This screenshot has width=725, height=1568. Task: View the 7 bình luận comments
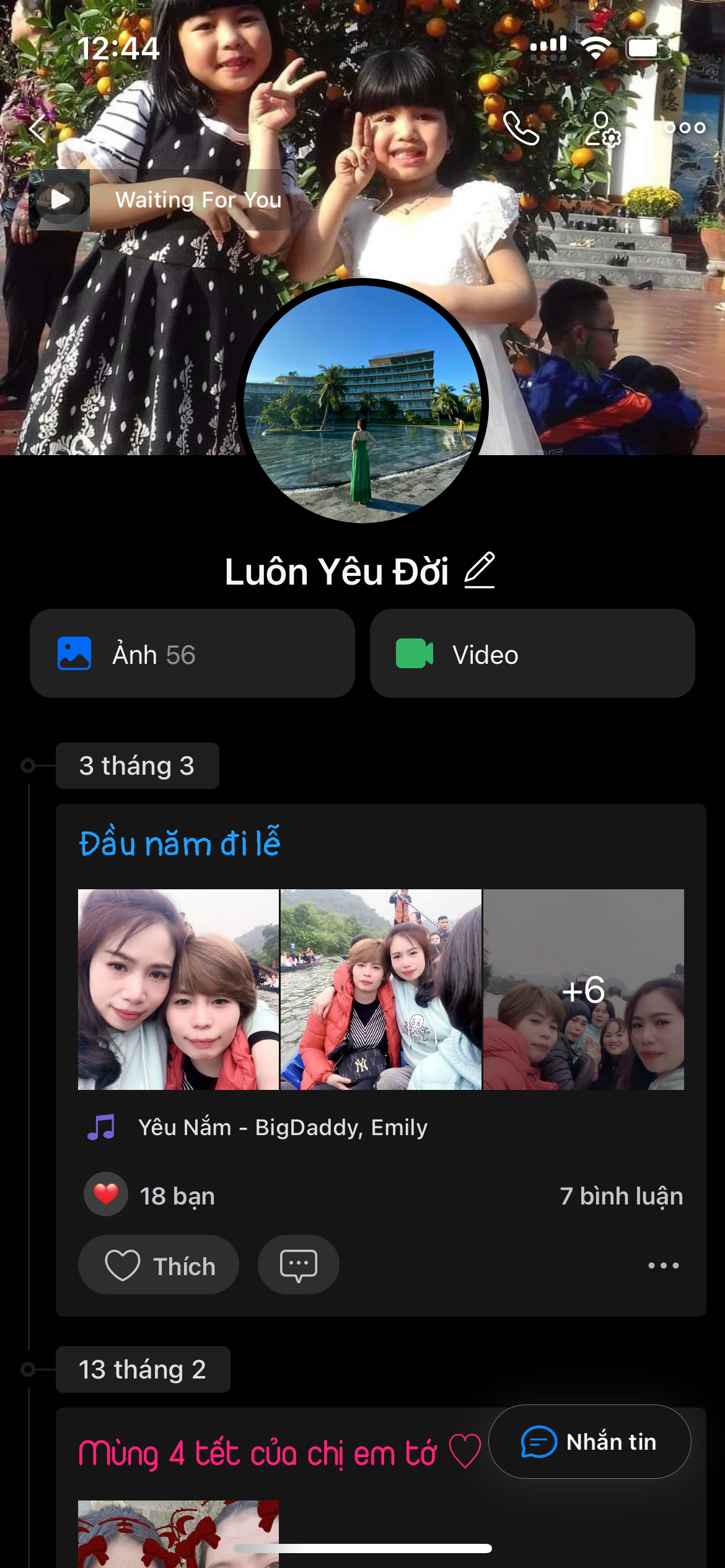pos(621,1196)
